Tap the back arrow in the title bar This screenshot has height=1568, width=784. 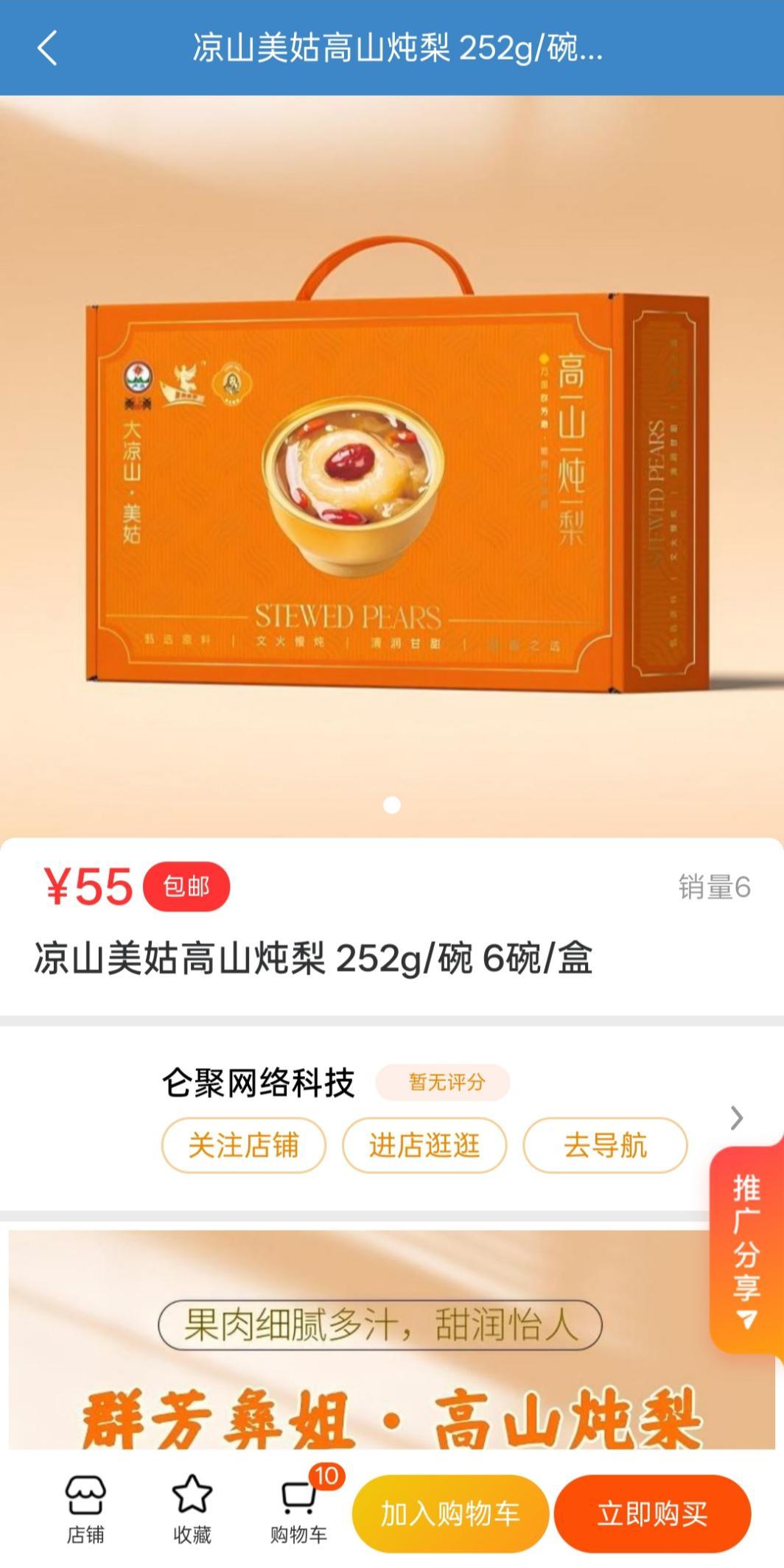click(47, 52)
